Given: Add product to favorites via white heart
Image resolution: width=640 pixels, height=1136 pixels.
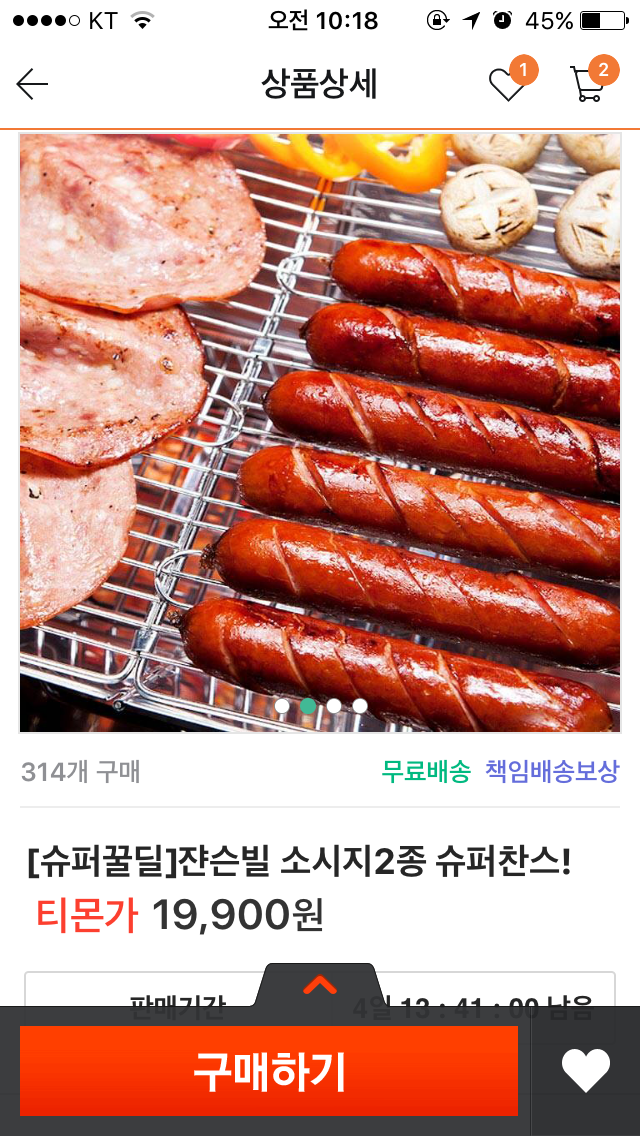Looking at the screenshot, I should (586, 1071).
